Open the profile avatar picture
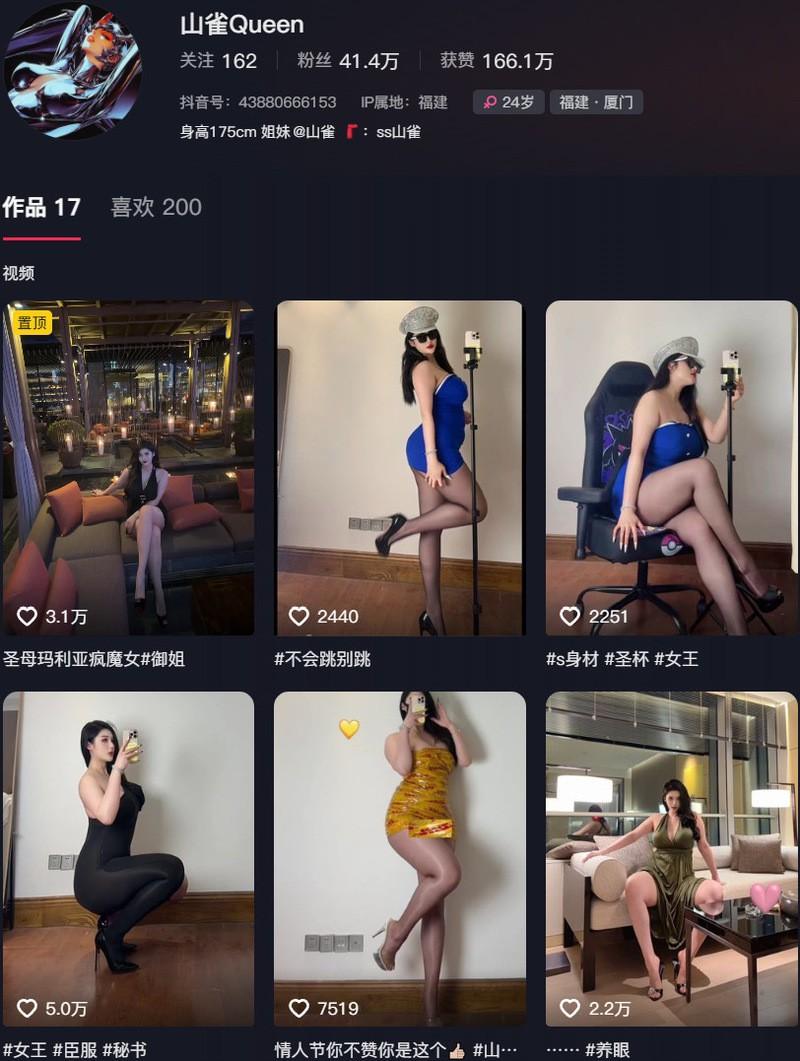Image resolution: width=800 pixels, height=1061 pixels. [x=72, y=70]
